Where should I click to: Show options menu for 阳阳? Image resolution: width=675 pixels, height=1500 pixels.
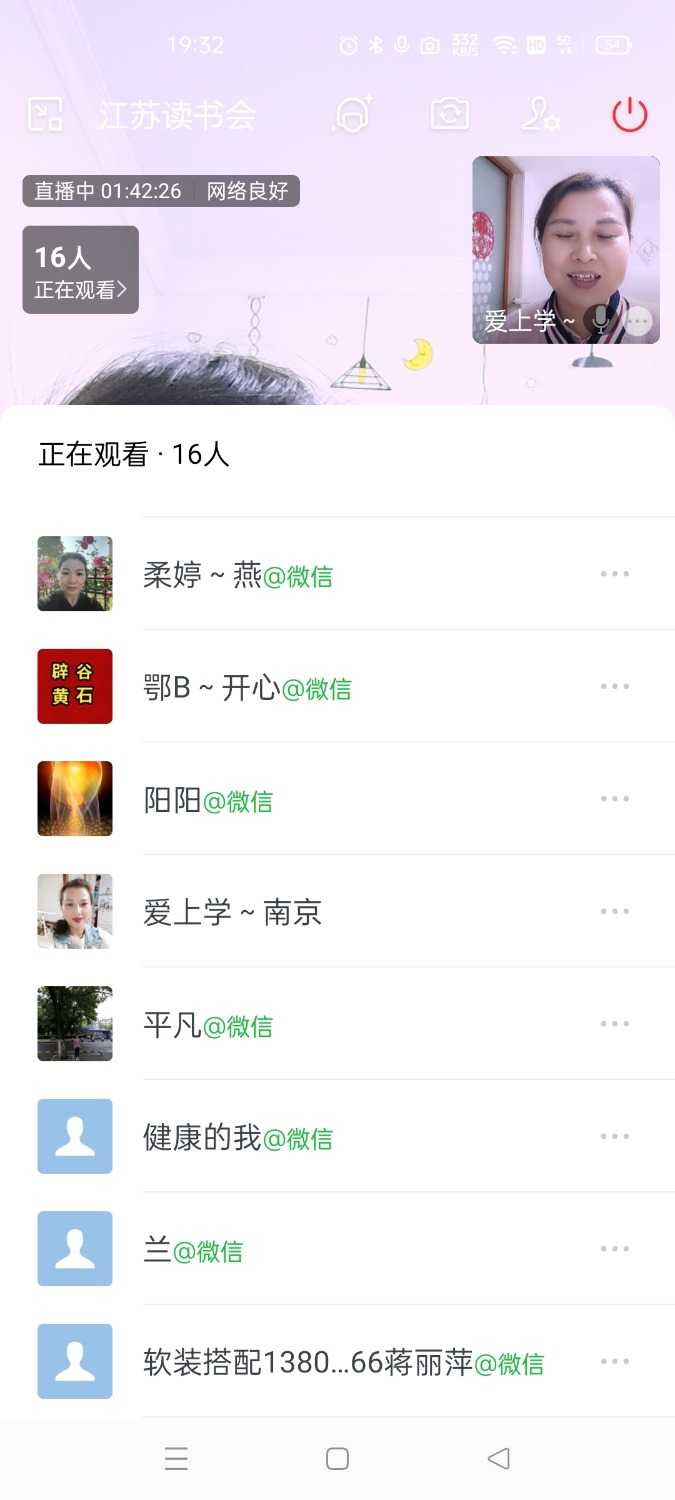614,799
